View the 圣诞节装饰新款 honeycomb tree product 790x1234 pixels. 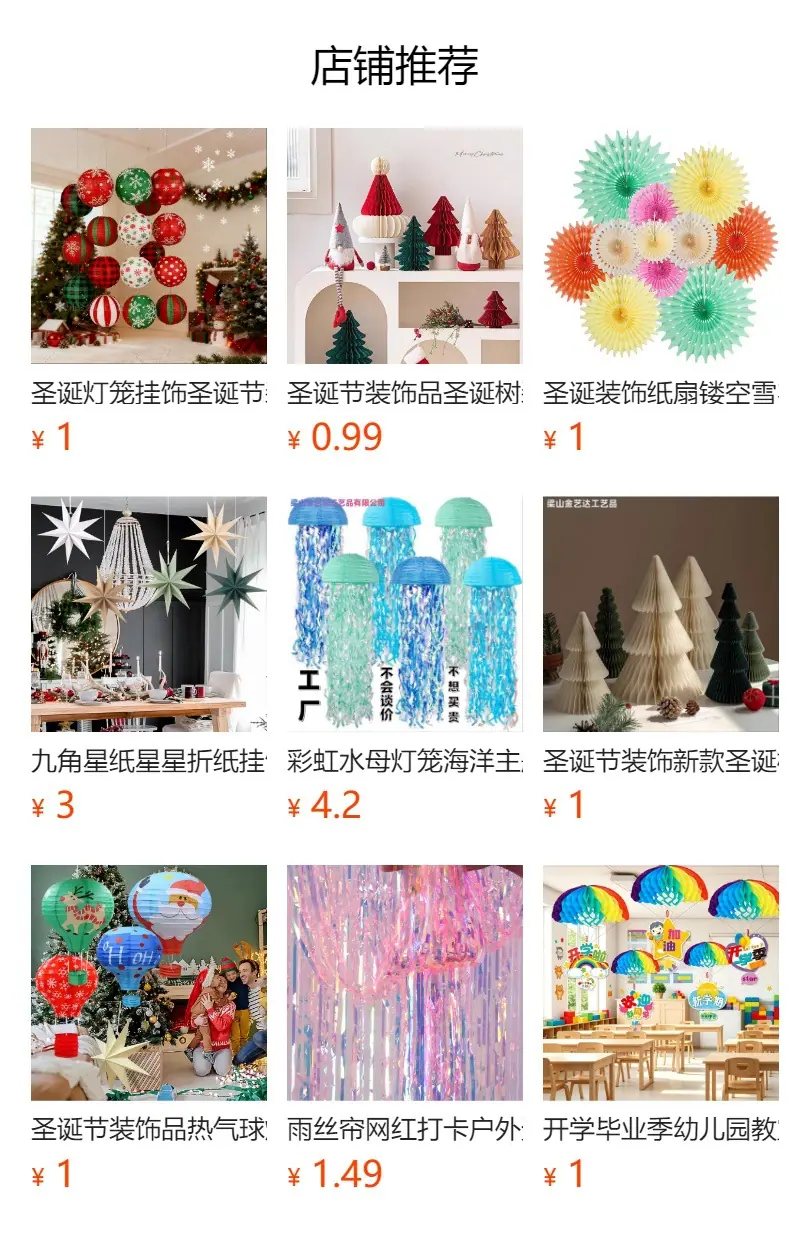tap(661, 660)
